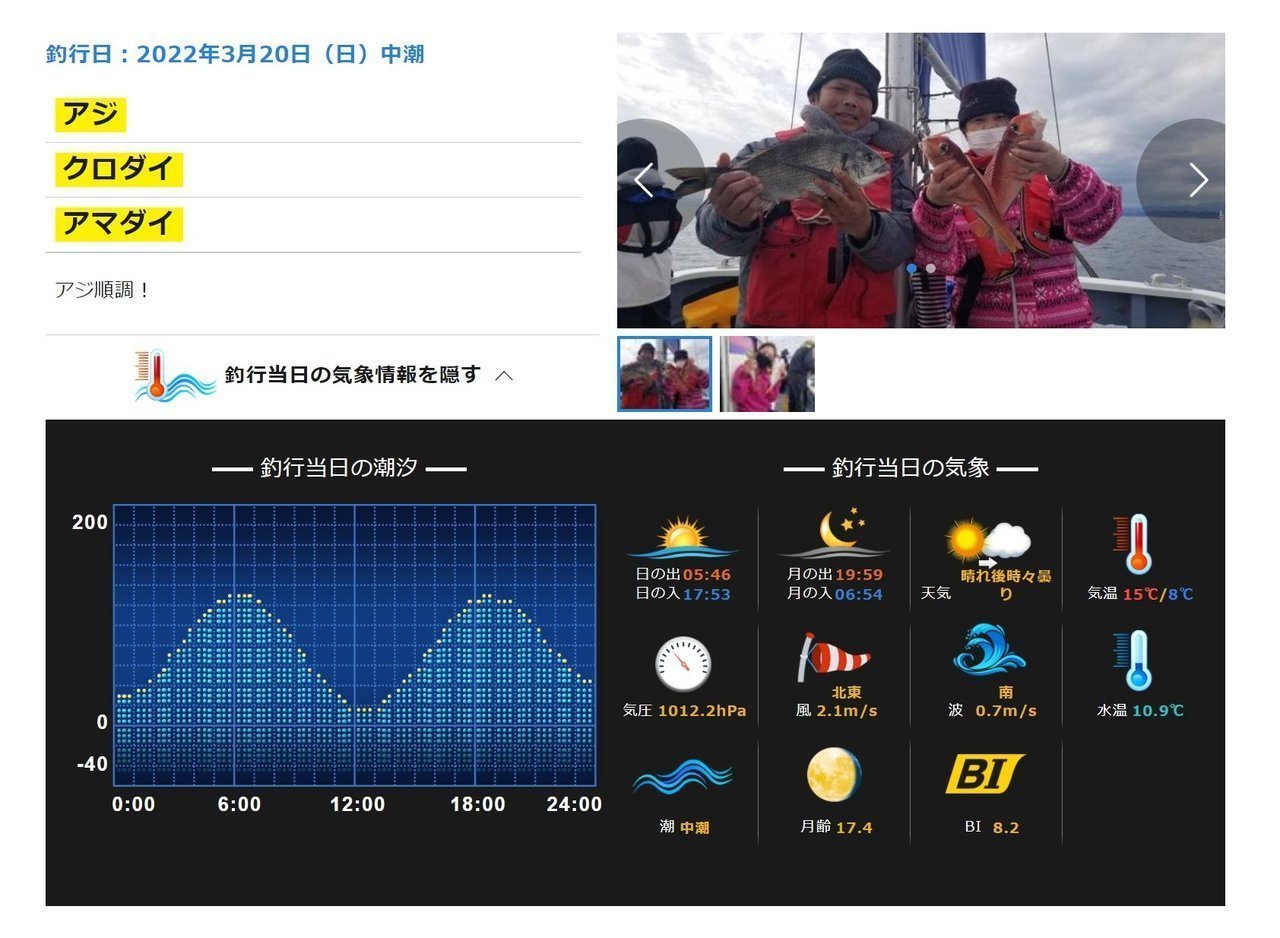
Task: Jump to the second slide indicator dot
Action: (931, 268)
